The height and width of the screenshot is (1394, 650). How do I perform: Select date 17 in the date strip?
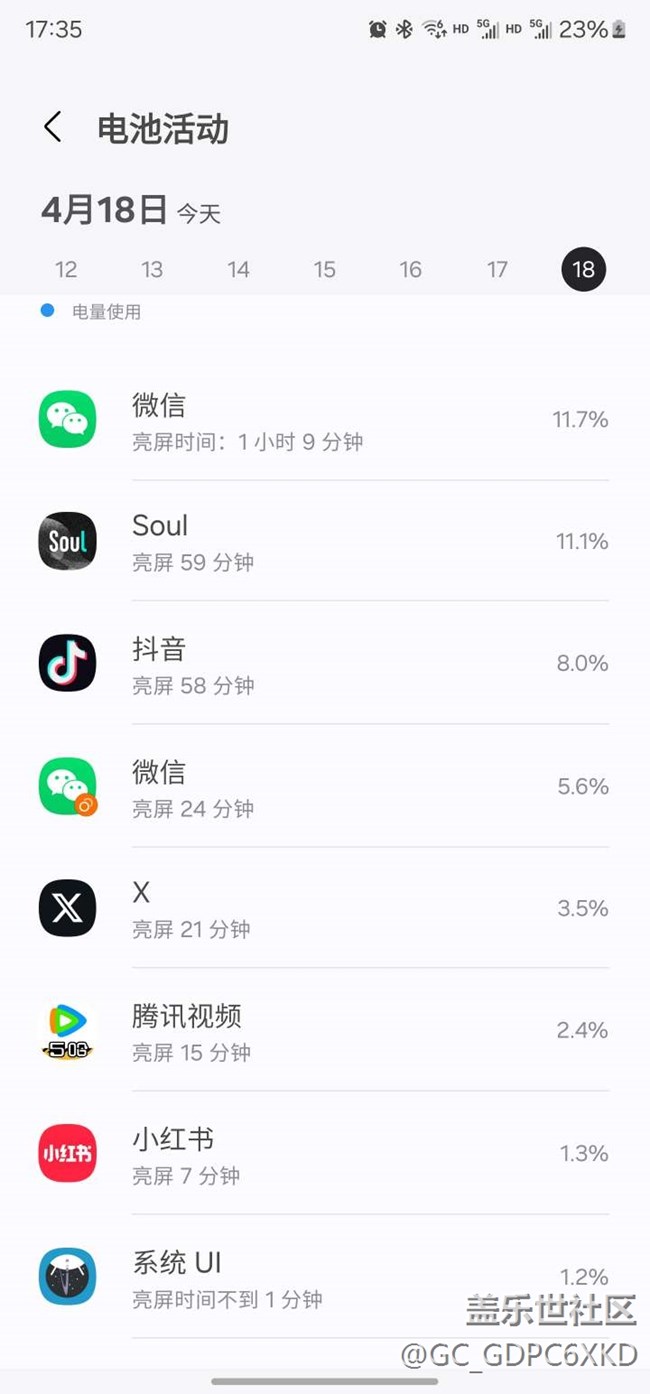(497, 269)
